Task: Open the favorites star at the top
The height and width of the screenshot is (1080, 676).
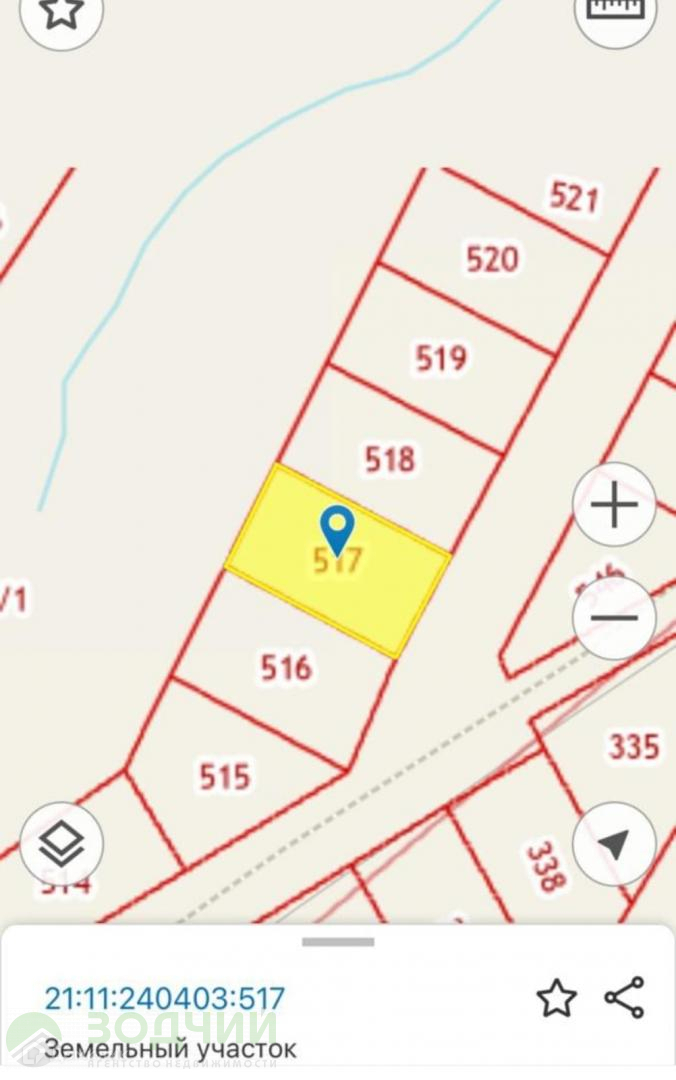Action: point(62,13)
